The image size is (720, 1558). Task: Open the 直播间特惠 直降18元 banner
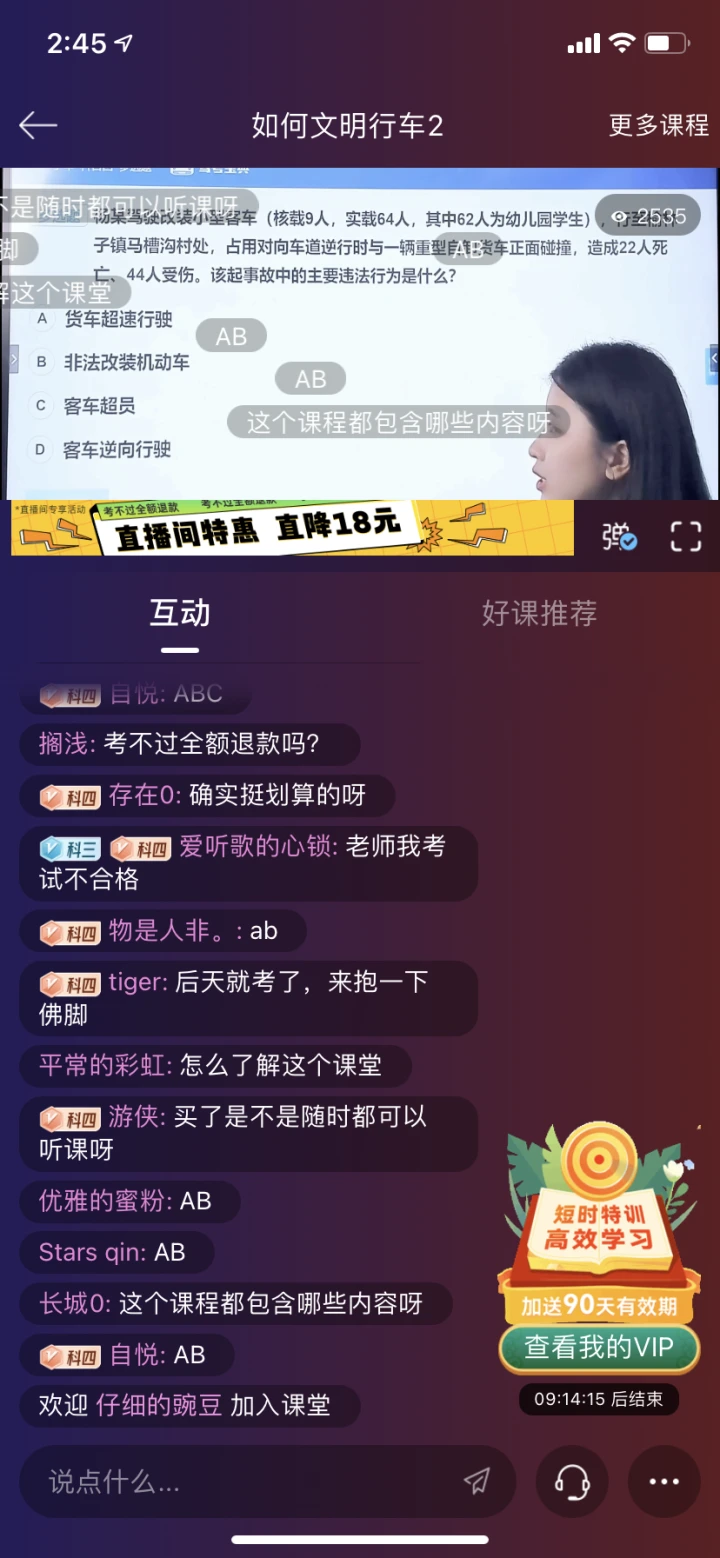click(292, 528)
